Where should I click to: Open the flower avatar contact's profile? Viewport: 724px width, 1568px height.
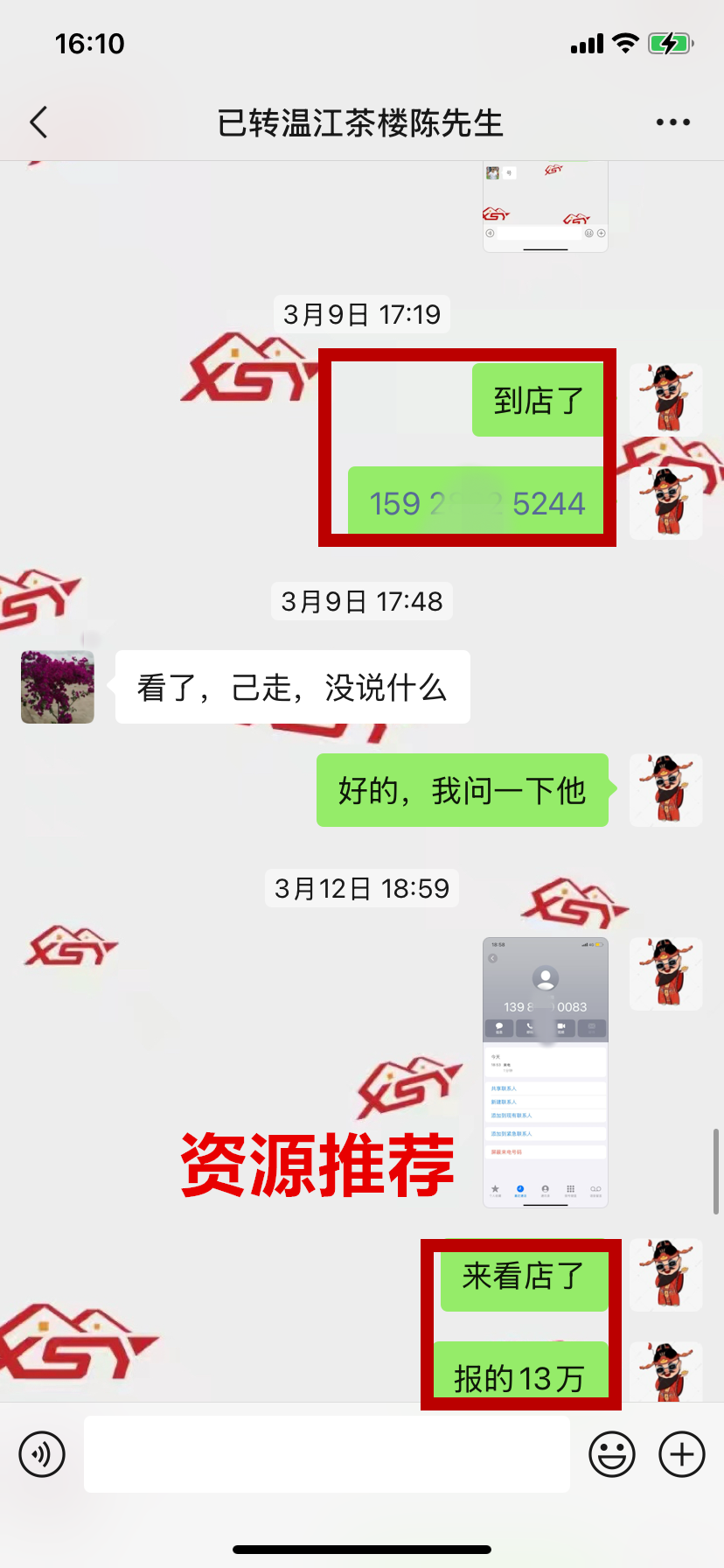point(58,687)
